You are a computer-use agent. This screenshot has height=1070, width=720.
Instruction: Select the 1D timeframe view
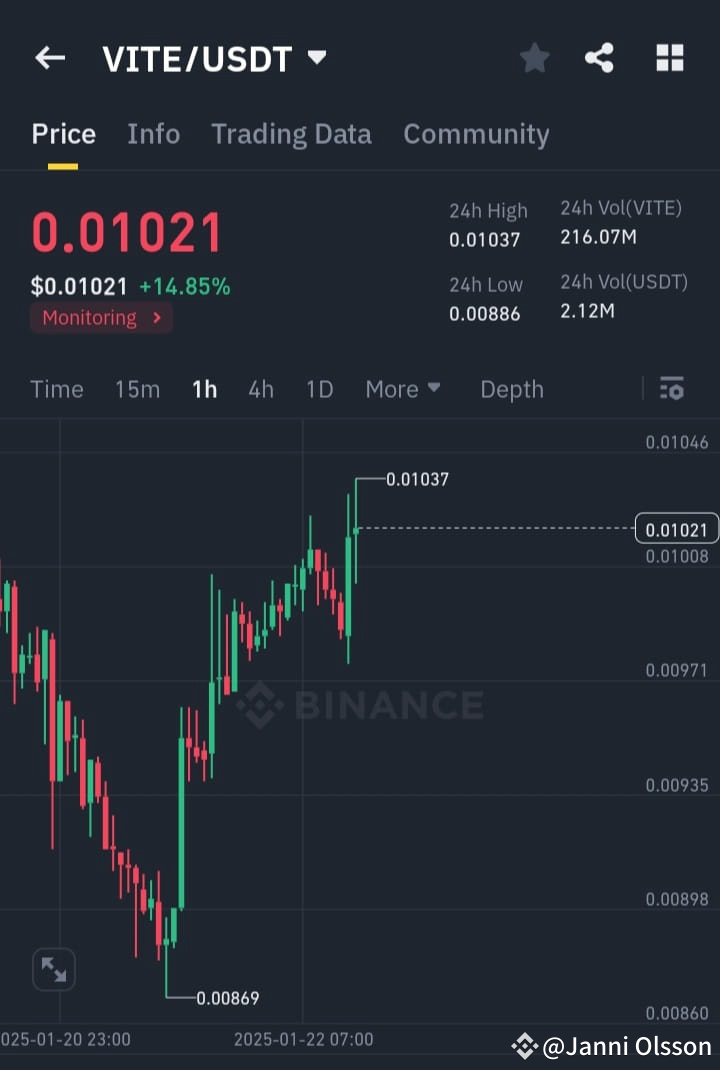(x=319, y=389)
